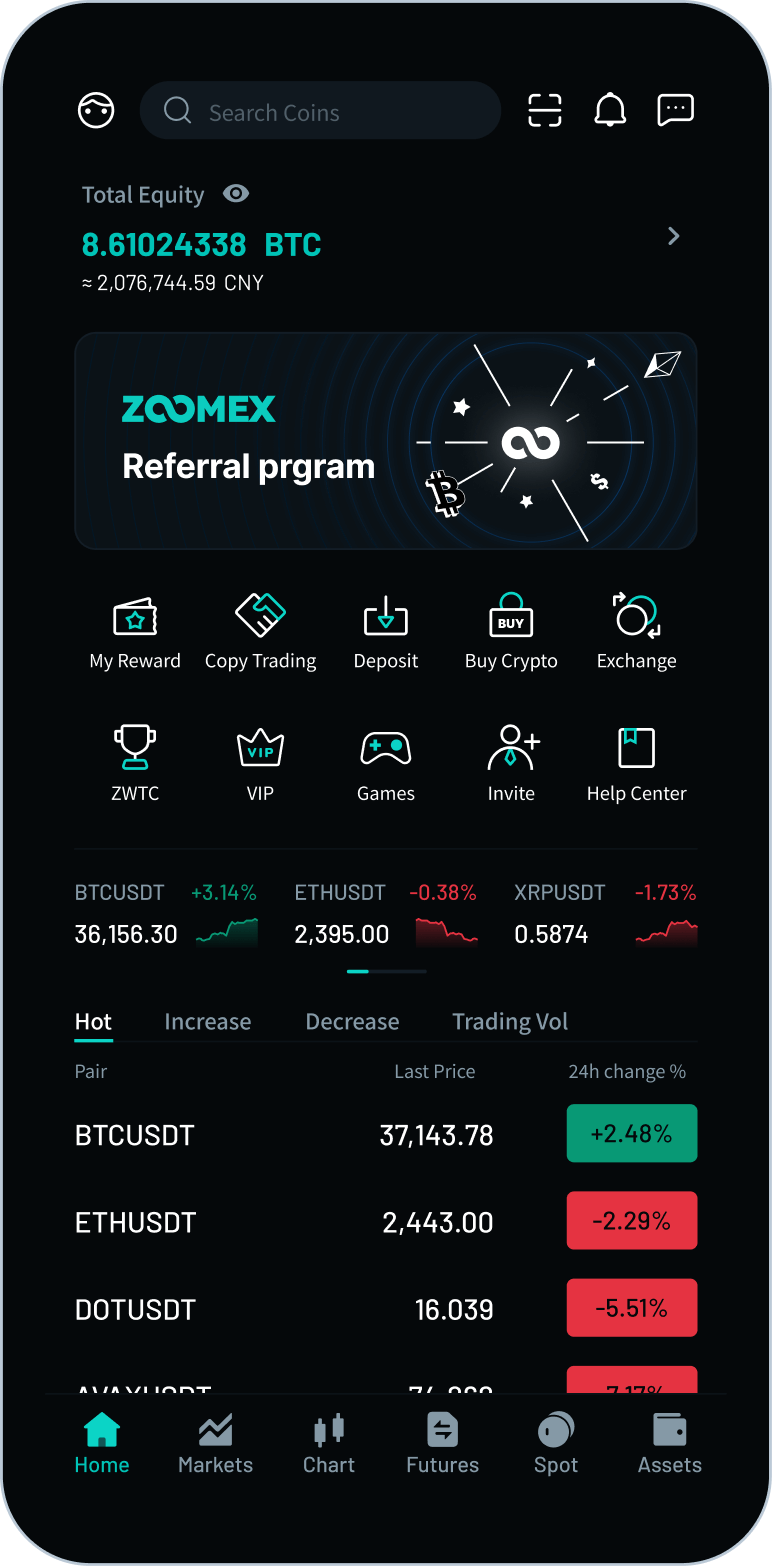Hide Total Equity with the eye icon
This screenshot has width=772, height=1566.
[x=236, y=194]
